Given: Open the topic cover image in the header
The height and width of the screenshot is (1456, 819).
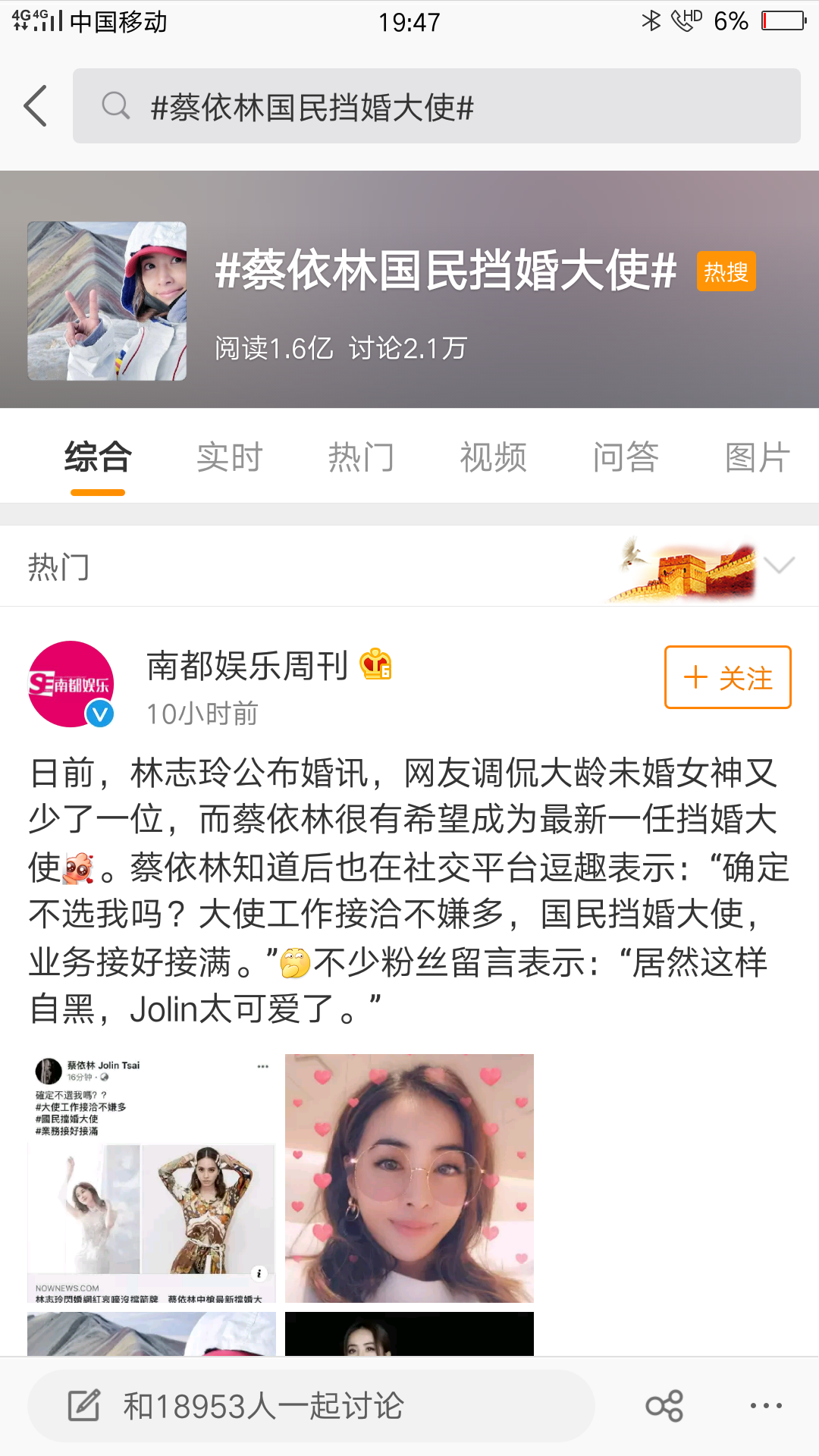Looking at the screenshot, I should click(x=107, y=301).
